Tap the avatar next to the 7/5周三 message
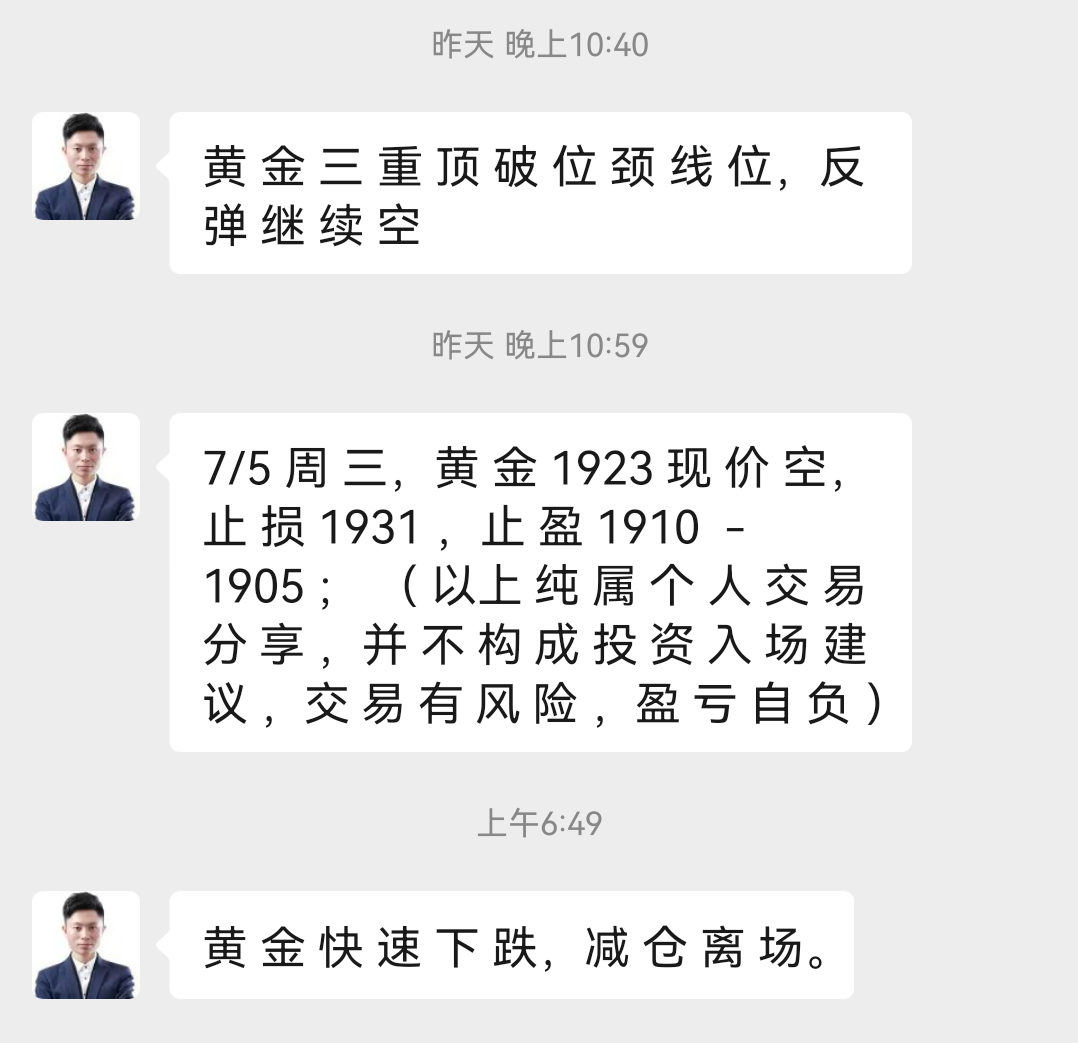Image resolution: width=1078 pixels, height=1043 pixels. tap(85, 467)
